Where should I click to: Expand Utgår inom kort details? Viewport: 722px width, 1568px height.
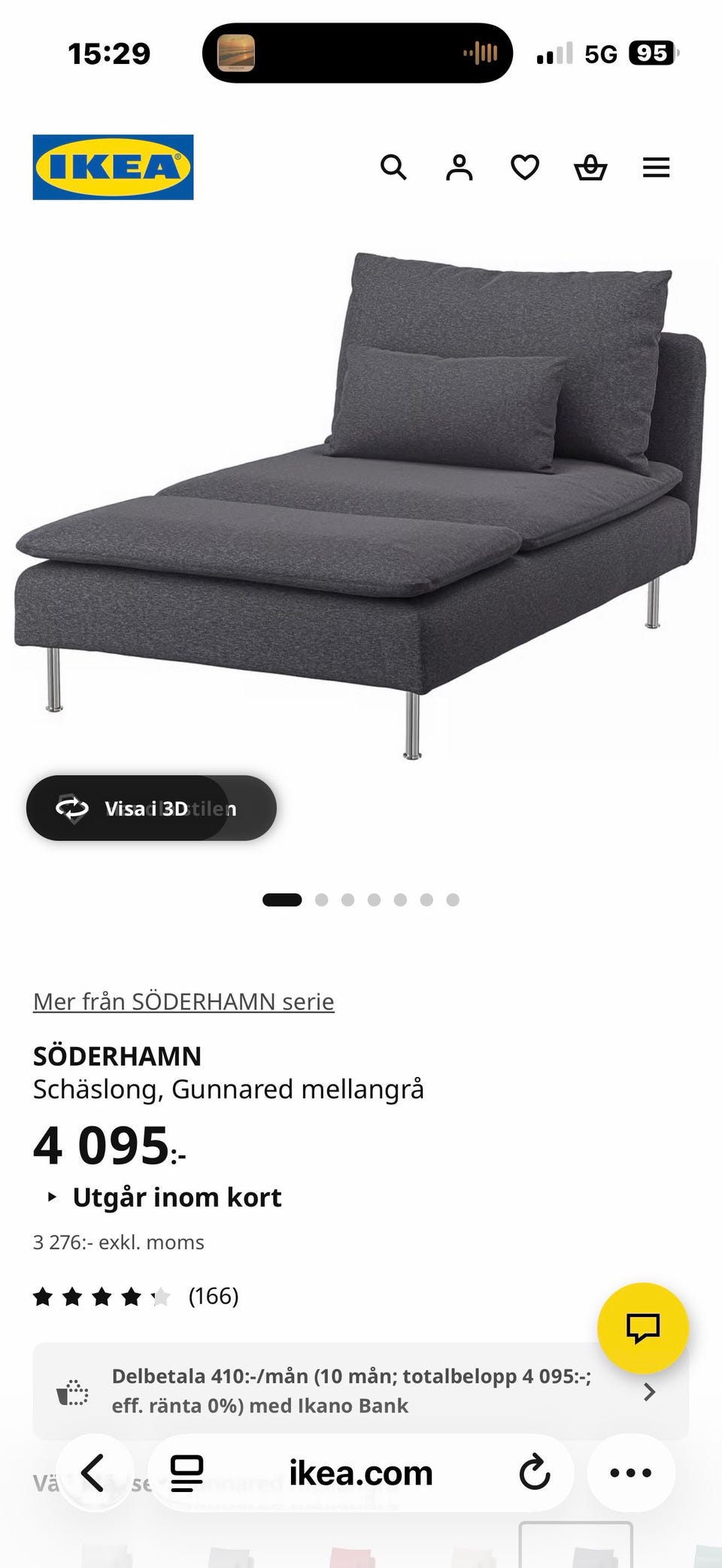[x=165, y=1197]
